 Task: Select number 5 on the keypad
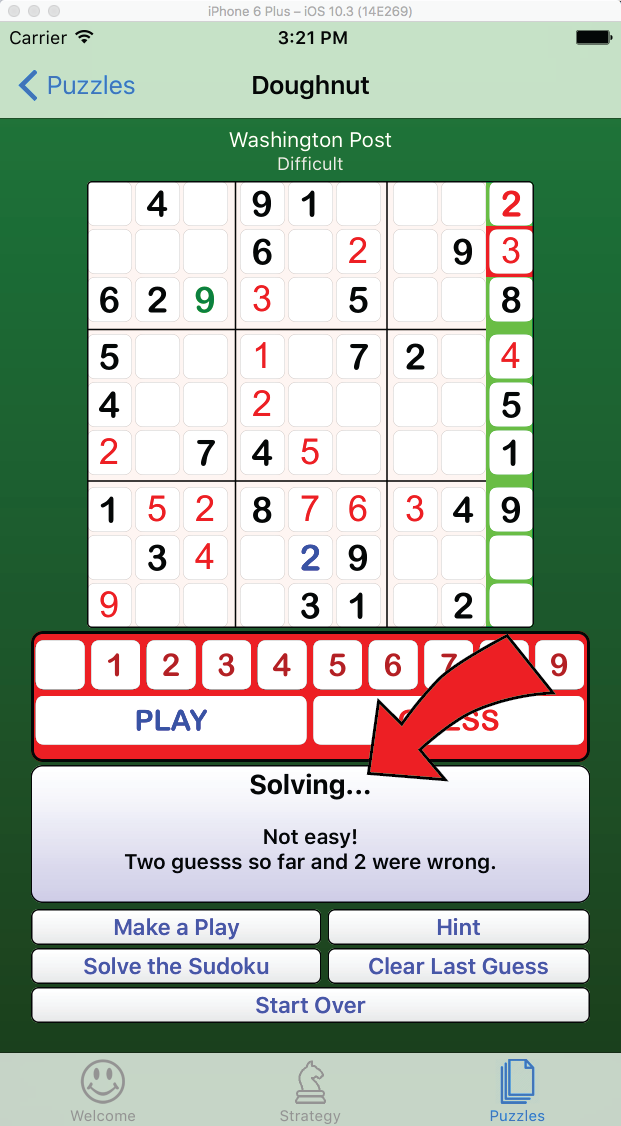point(337,666)
